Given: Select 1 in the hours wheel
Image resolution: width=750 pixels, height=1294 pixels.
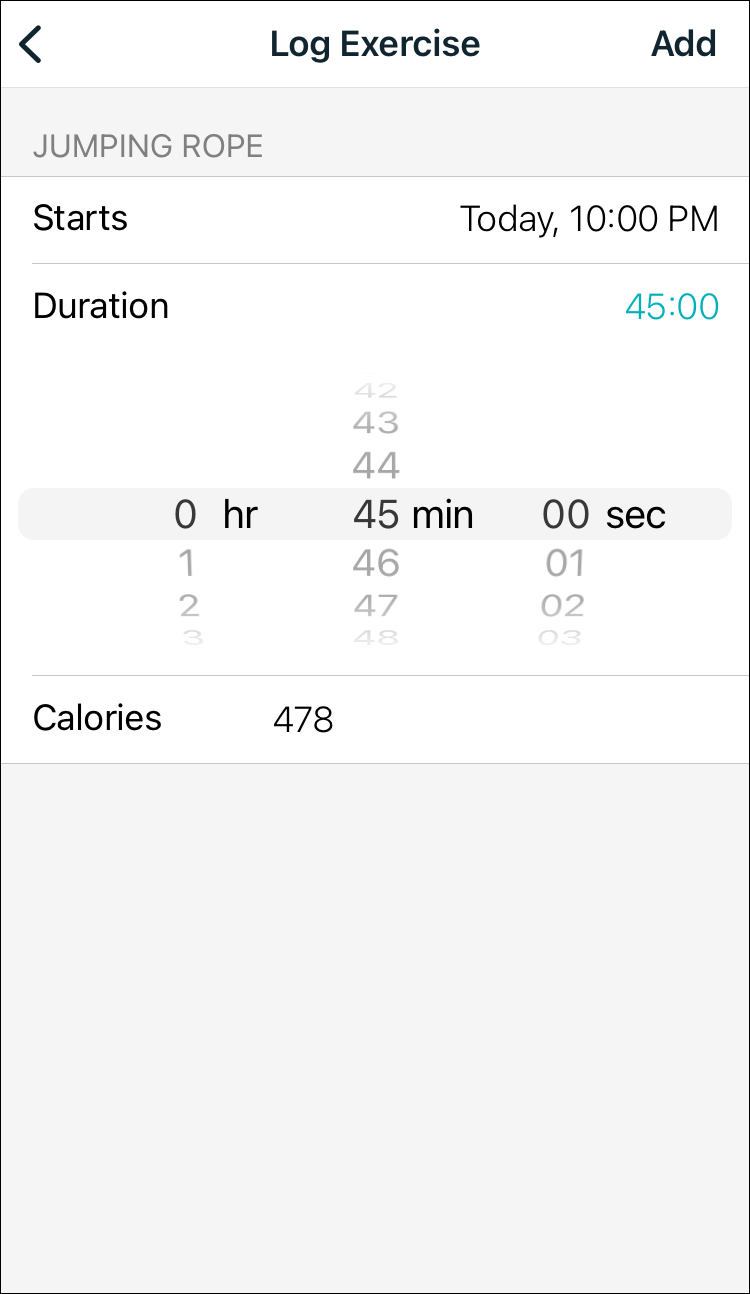Looking at the screenshot, I should pyautogui.click(x=187, y=563).
